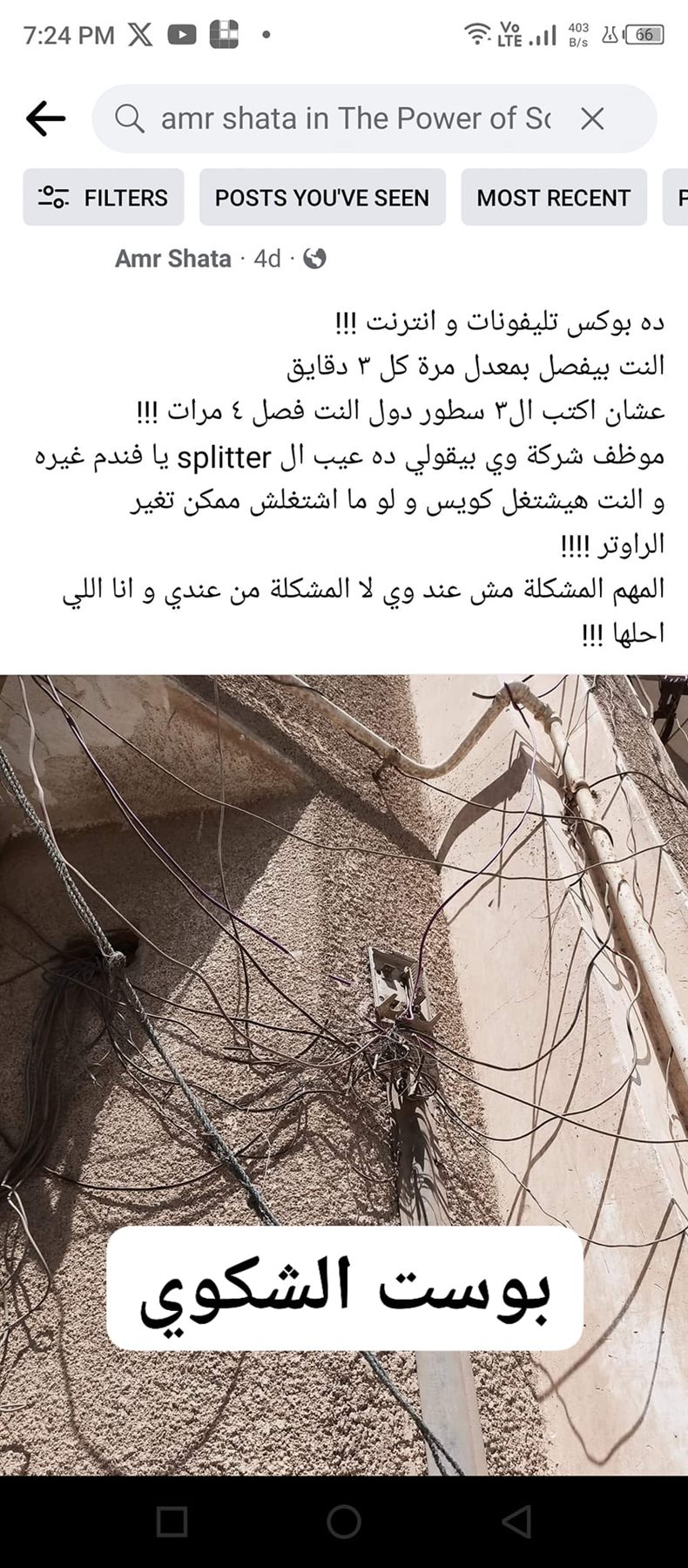Open Amr Shata's profile from post header
Viewport: 688px width, 1568px height.
tap(173, 259)
